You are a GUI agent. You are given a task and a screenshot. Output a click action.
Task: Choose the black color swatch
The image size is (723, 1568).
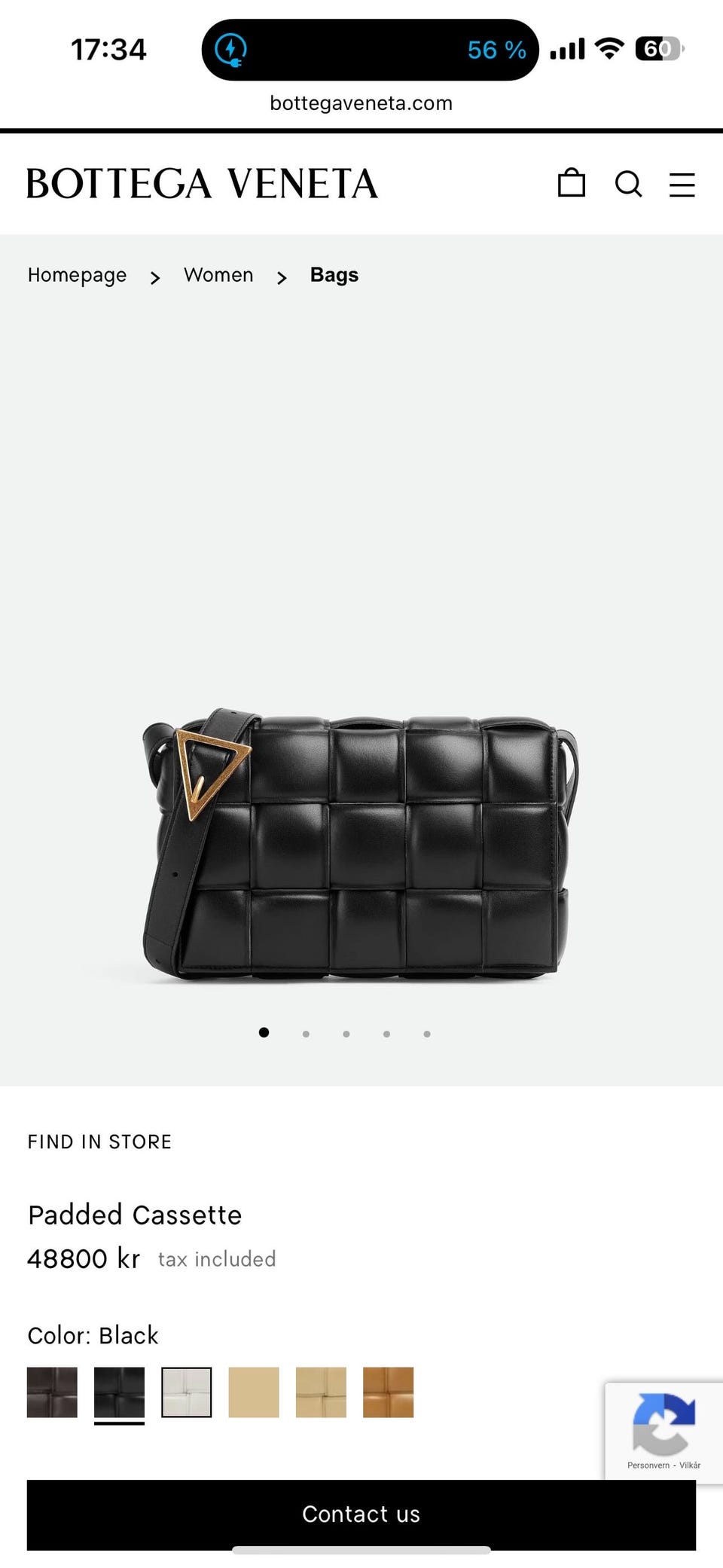click(119, 1392)
